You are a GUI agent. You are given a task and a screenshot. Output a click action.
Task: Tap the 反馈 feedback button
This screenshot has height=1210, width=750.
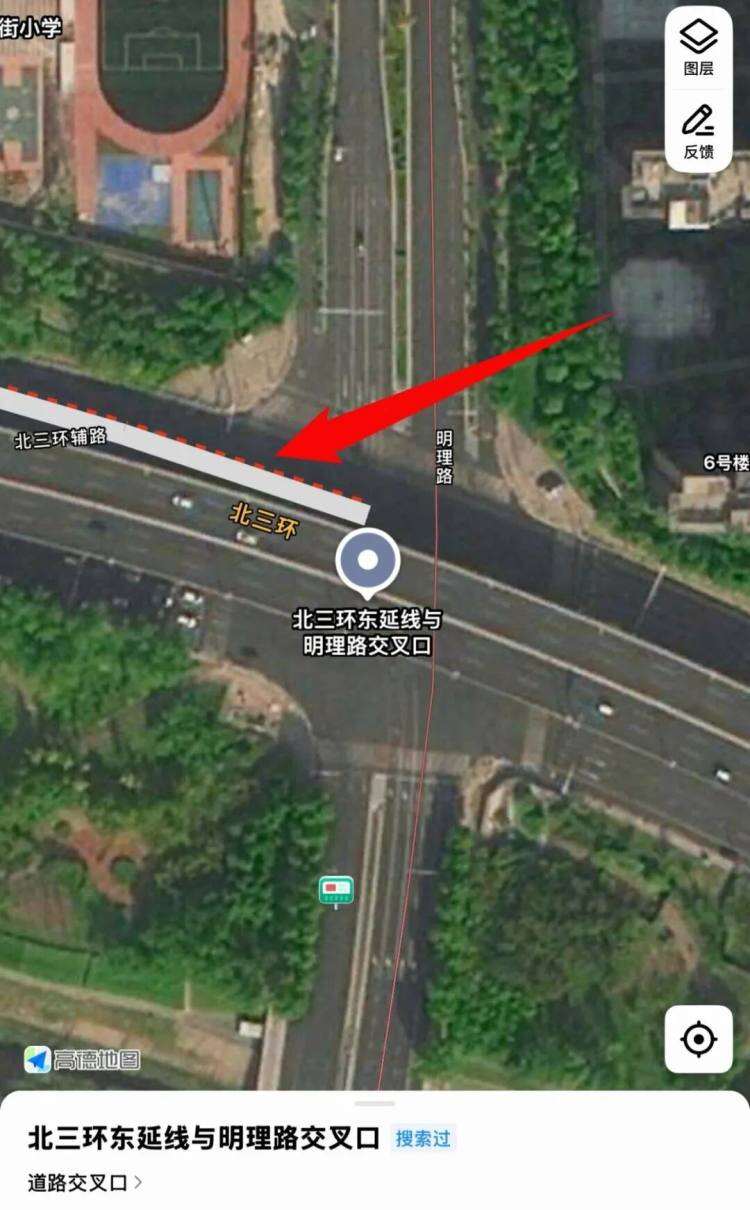point(698,131)
